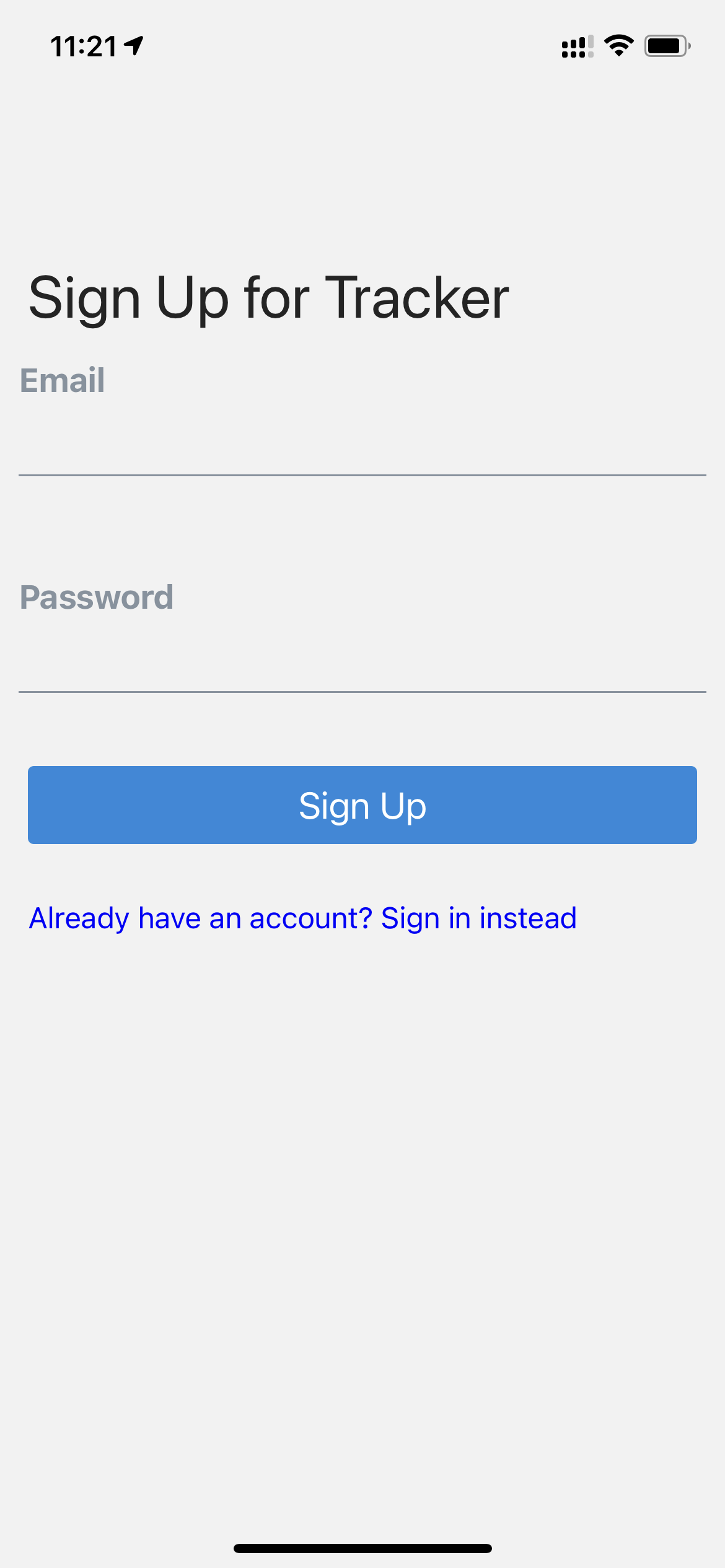Click the 'Sign in instead' text

click(479, 918)
